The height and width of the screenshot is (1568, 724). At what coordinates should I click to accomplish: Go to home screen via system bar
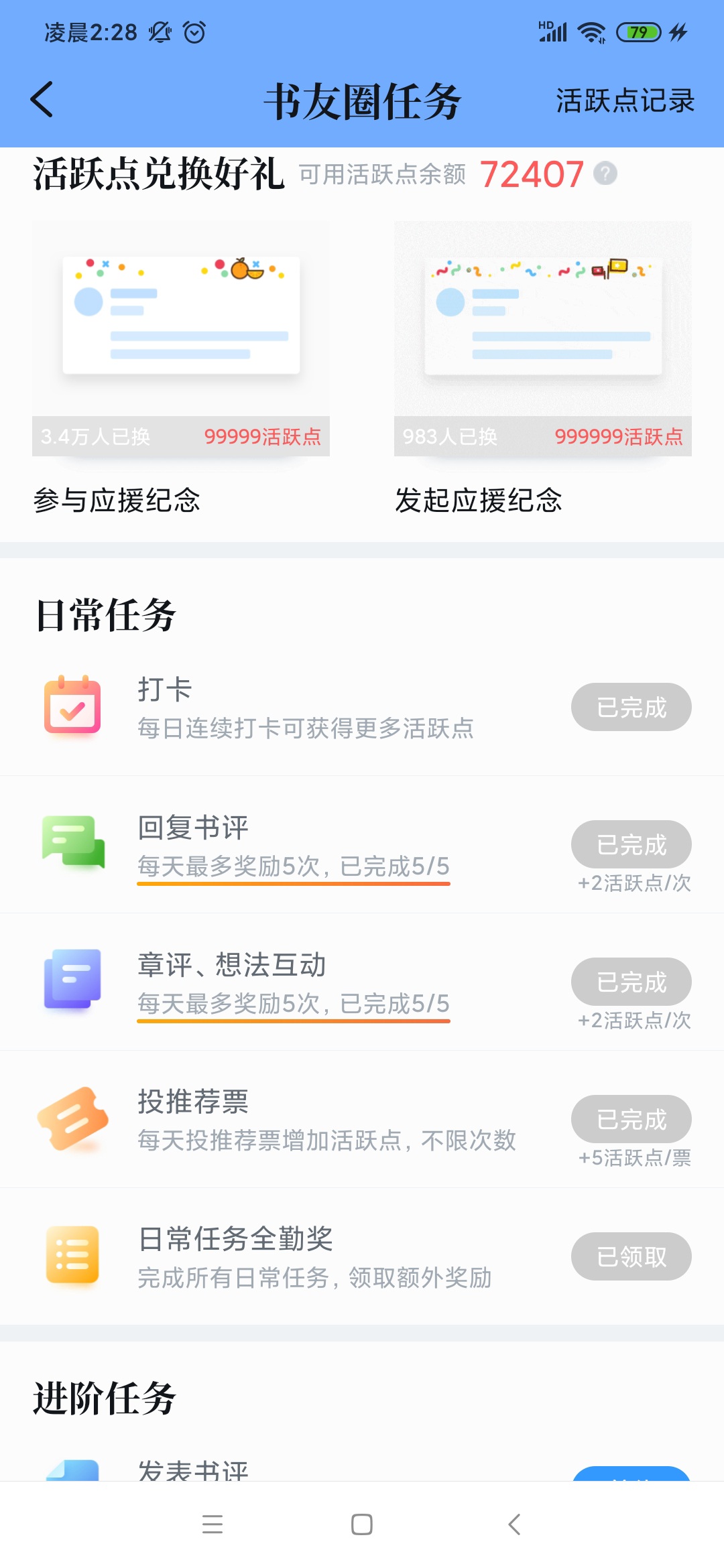pyautogui.click(x=362, y=1524)
